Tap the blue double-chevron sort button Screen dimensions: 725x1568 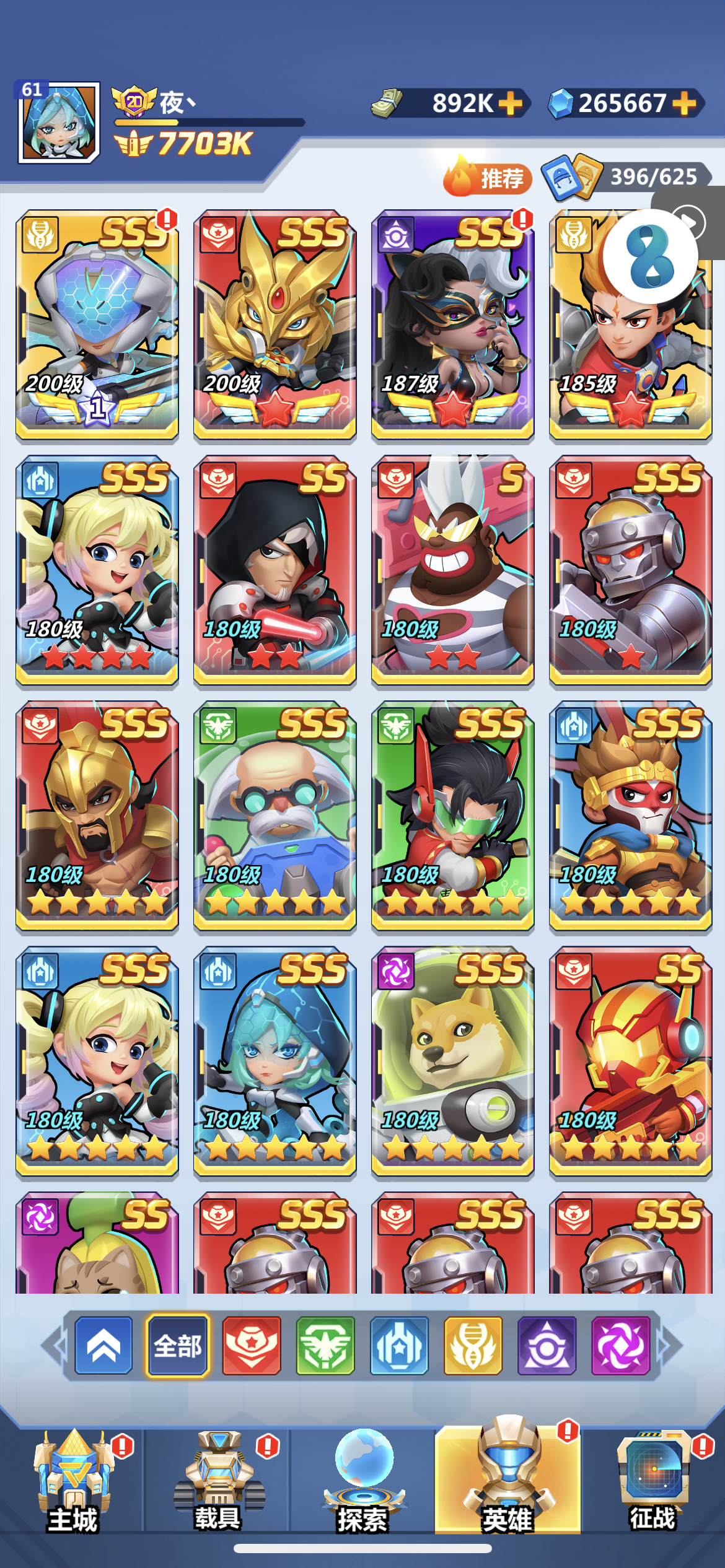[x=103, y=1346]
